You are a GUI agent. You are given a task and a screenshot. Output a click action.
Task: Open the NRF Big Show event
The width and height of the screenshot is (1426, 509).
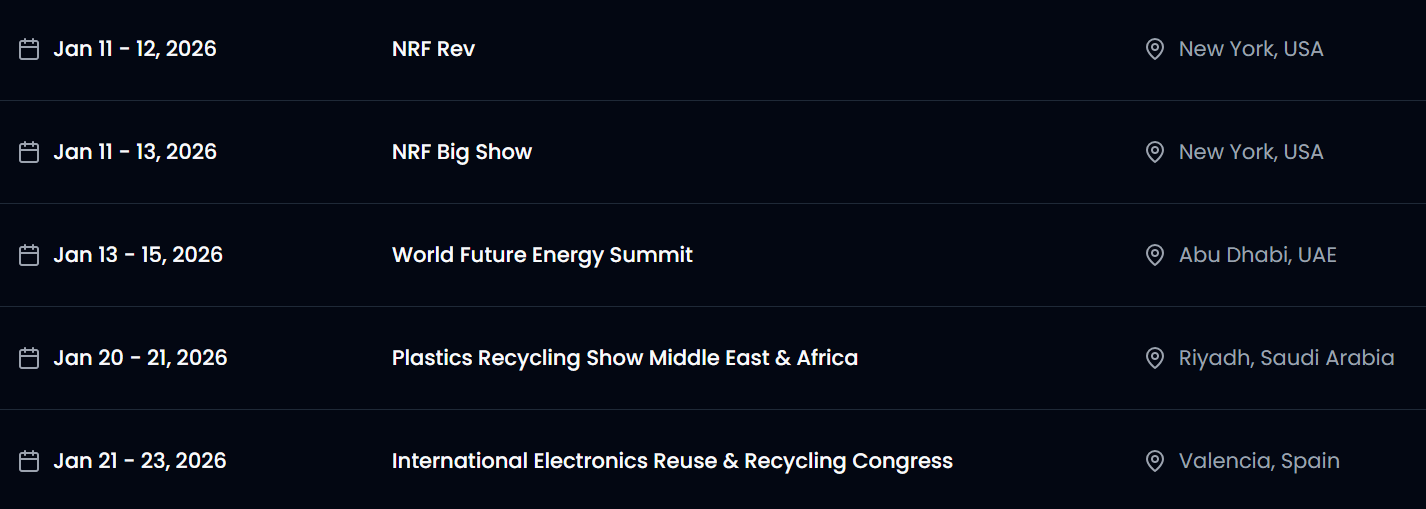[461, 152]
